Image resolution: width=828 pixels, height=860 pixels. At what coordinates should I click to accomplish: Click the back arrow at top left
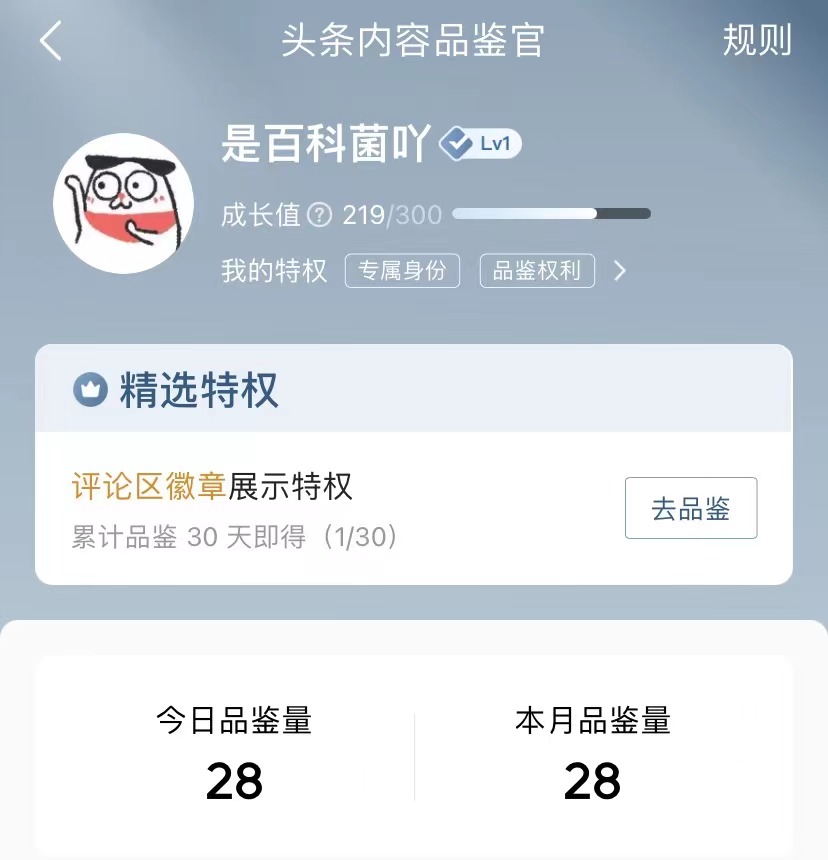click(50, 42)
